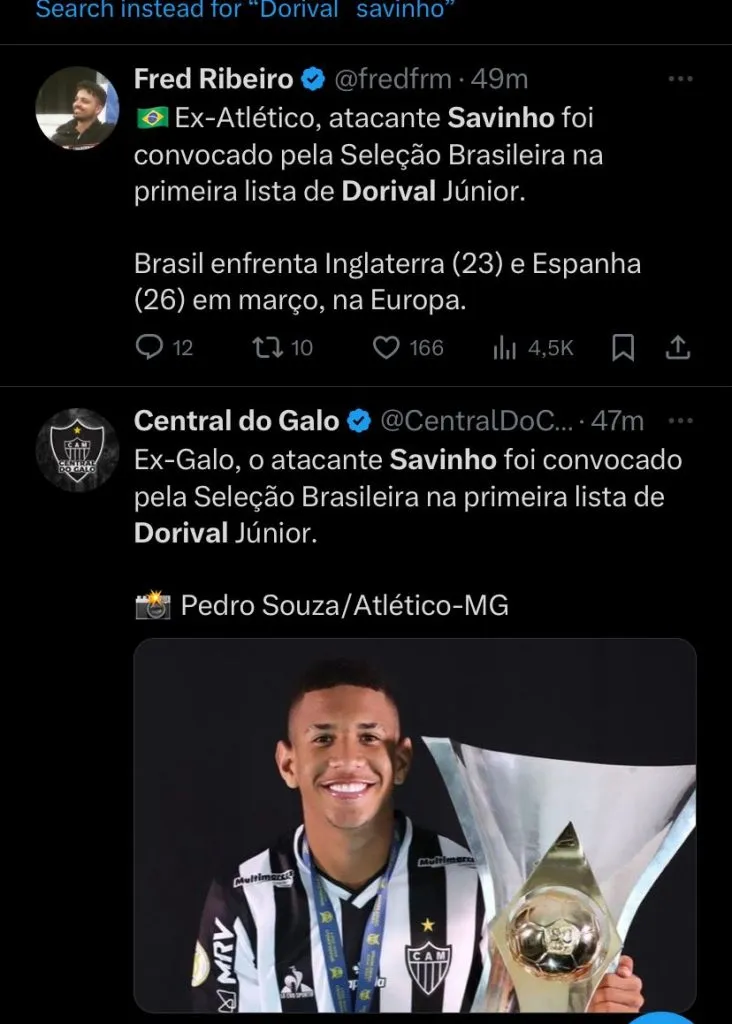Image resolution: width=732 pixels, height=1024 pixels.
Task: Like Fred Ribeiro's post
Action: (x=387, y=347)
